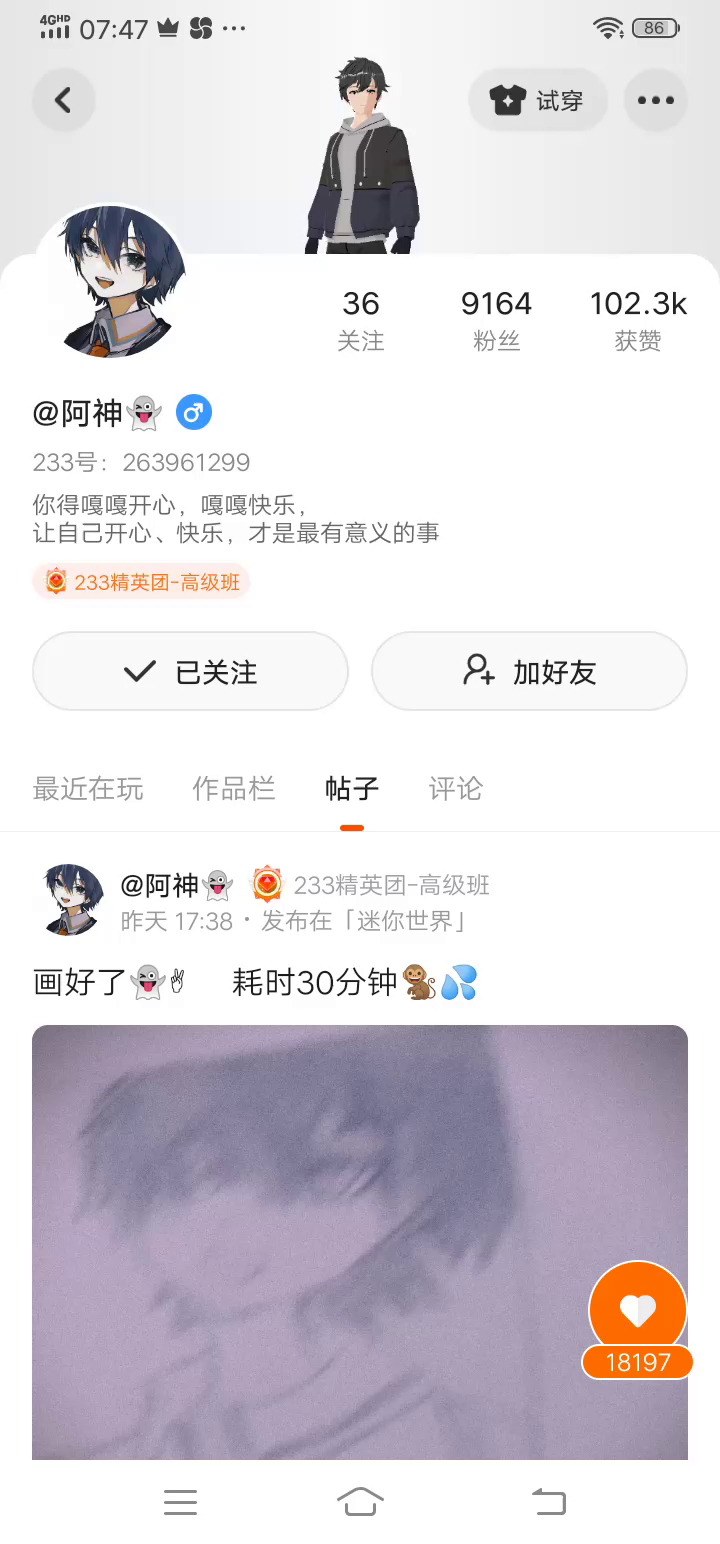The image size is (720, 1544).
Task: Open the three-dot overflow menu
Action: (x=655, y=100)
